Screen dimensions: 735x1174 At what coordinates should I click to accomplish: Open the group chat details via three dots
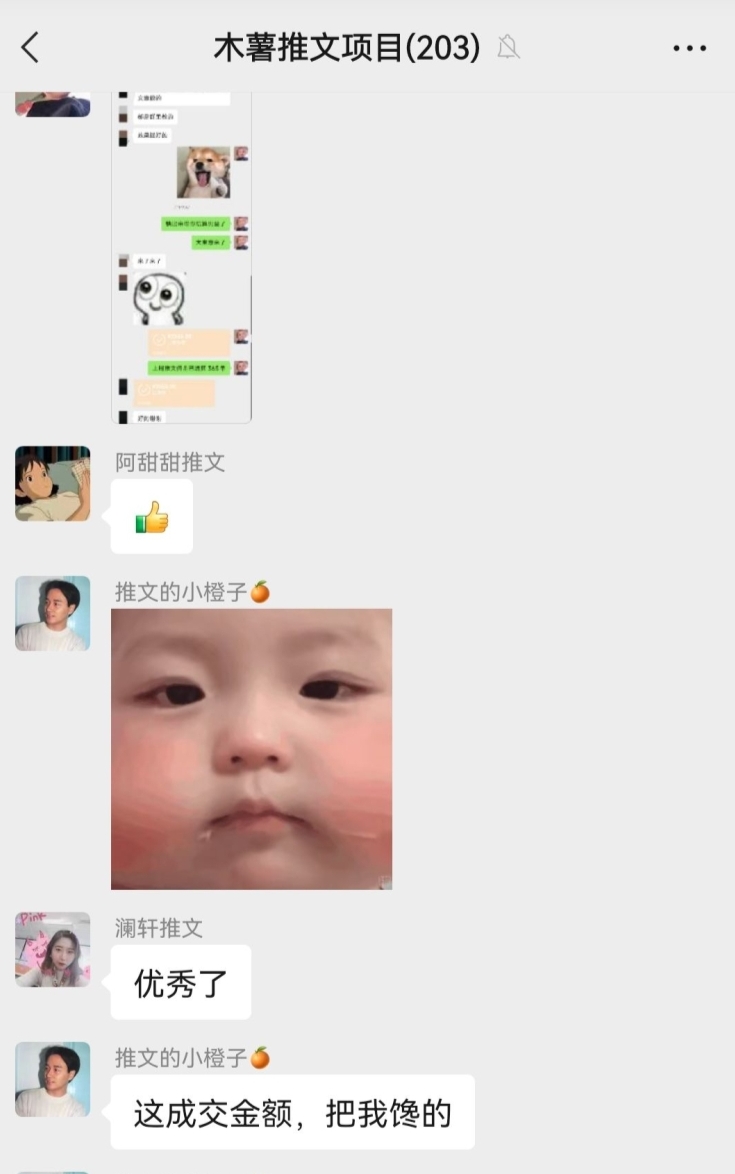(x=689, y=48)
